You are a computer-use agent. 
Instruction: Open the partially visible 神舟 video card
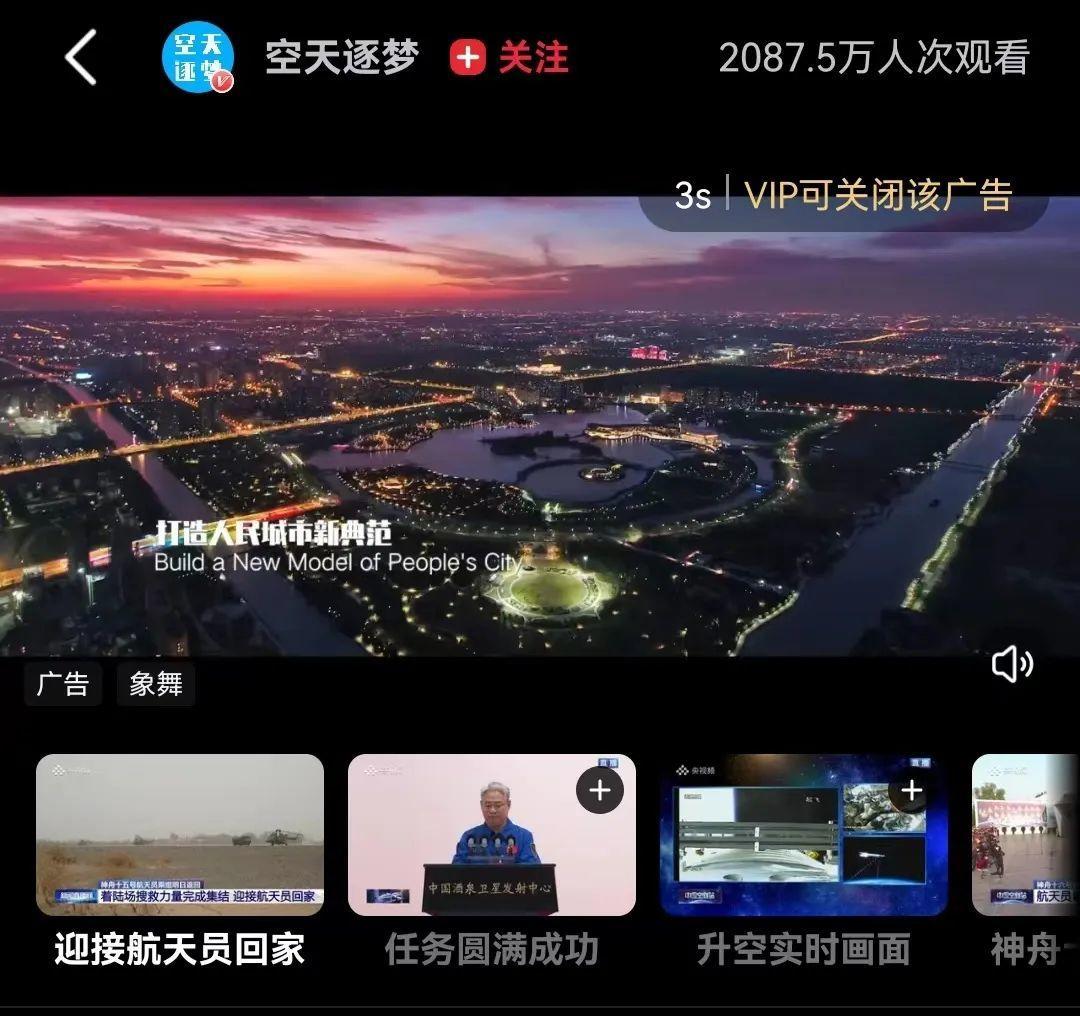pos(1025,835)
